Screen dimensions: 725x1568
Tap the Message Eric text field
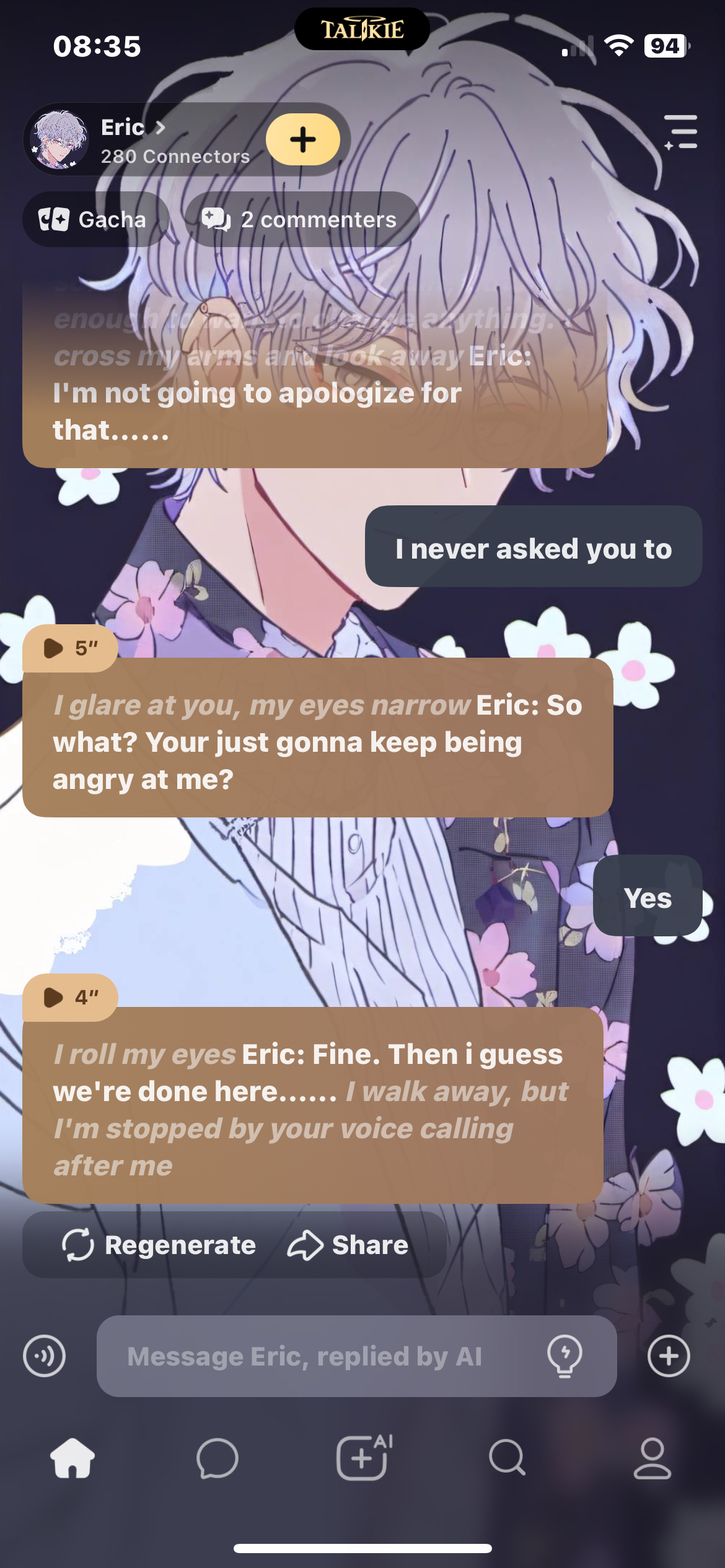click(x=322, y=1356)
